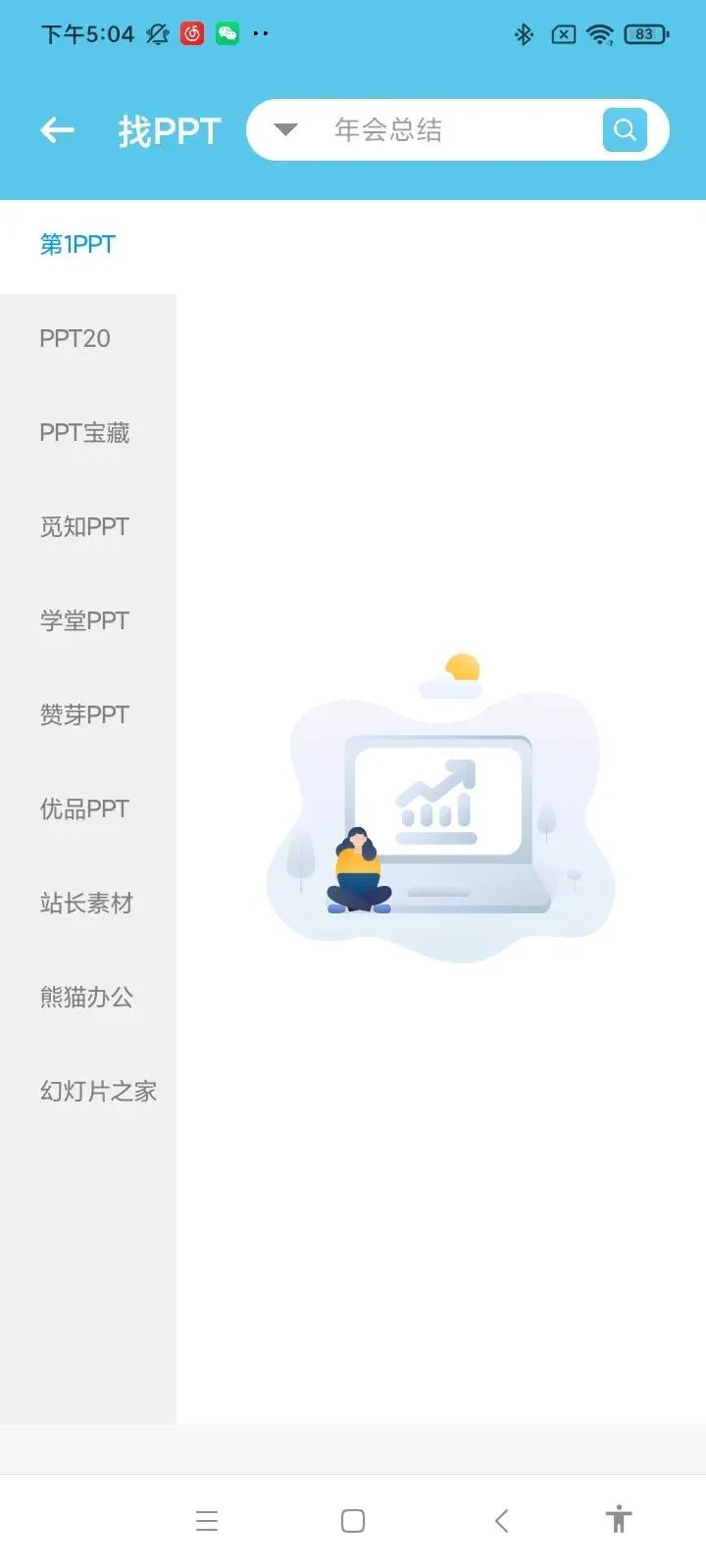706x1568 pixels.
Task: Tap the WiFi icon in the status bar
Action: 599,34
